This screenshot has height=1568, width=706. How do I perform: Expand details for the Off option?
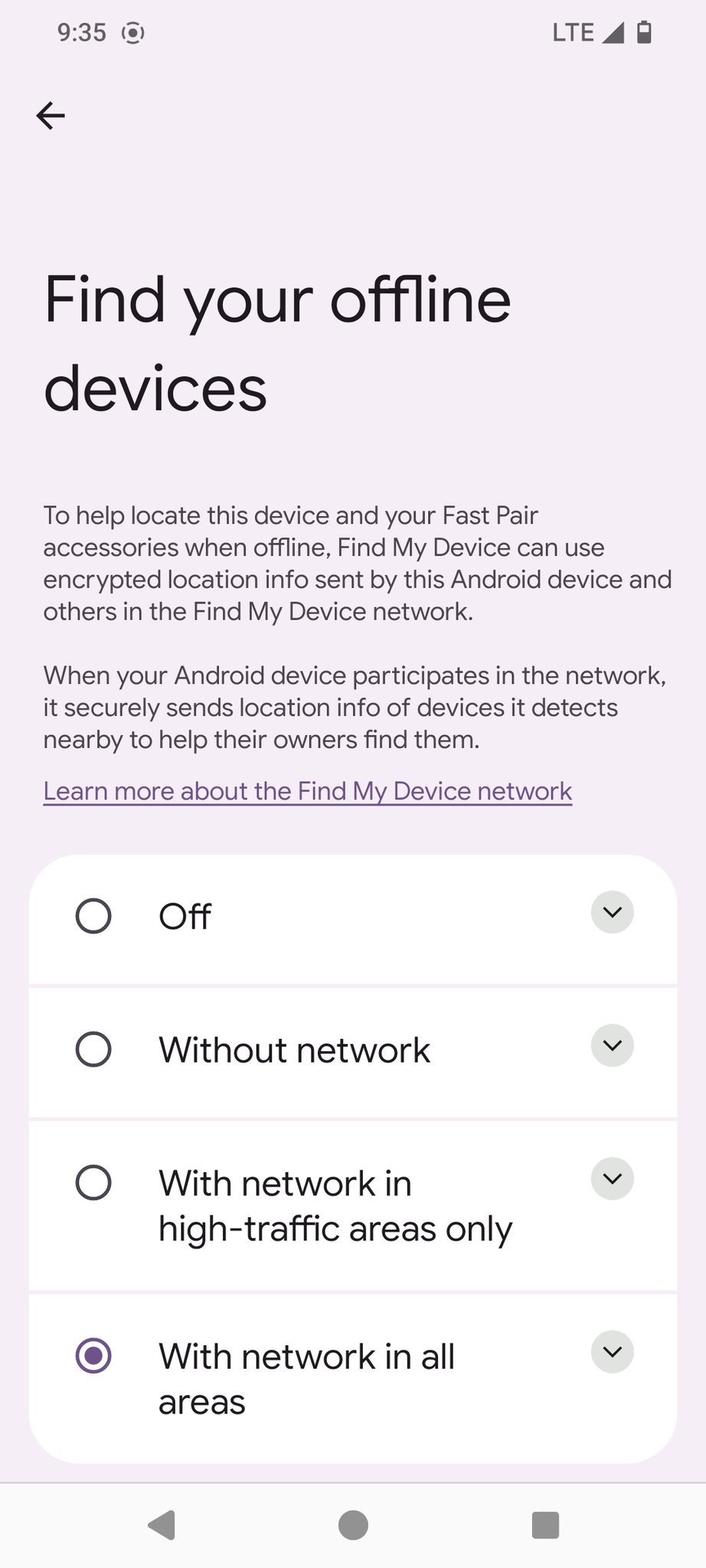coord(611,913)
